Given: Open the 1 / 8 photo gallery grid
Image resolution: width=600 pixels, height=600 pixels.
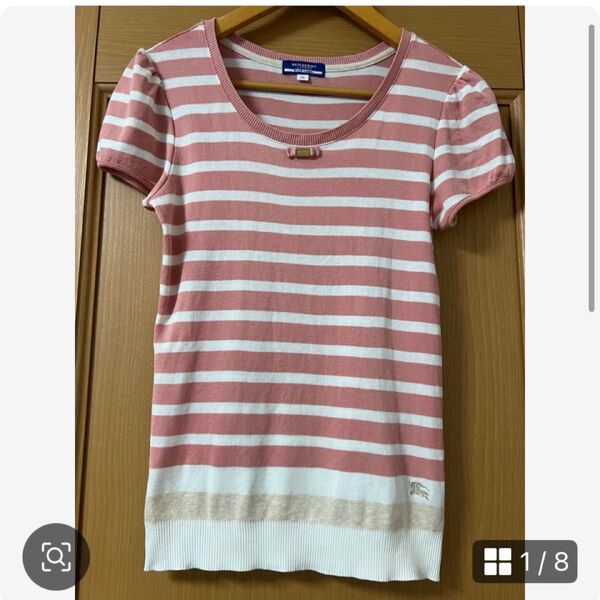Looking at the screenshot, I should coord(527,562).
